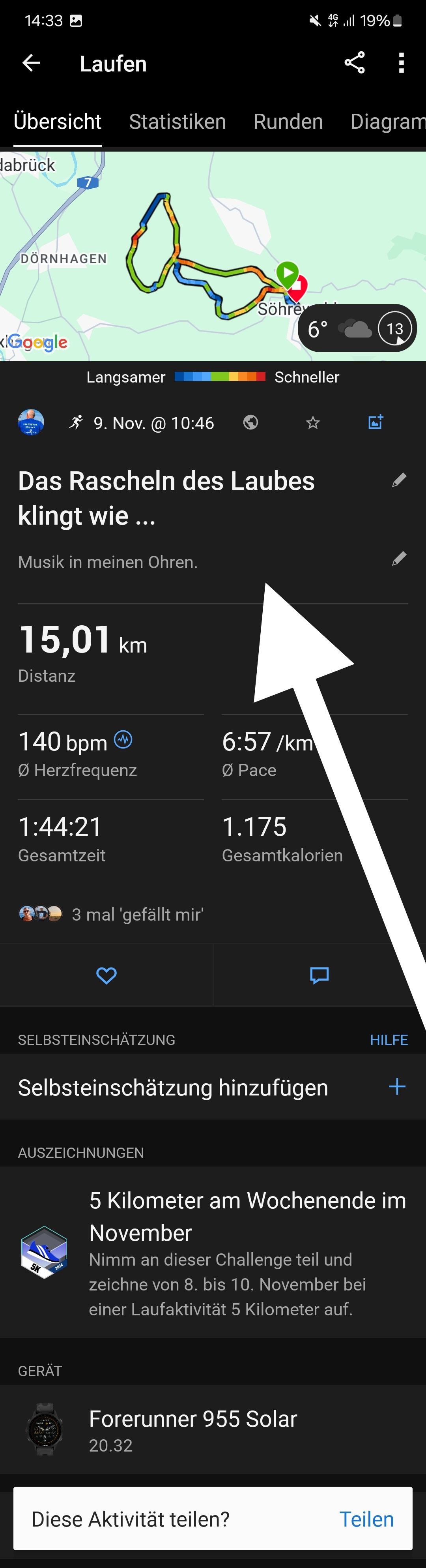Viewport: 426px width, 1568px height.
Task: Edit the activity title
Action: tap(399, 481)
